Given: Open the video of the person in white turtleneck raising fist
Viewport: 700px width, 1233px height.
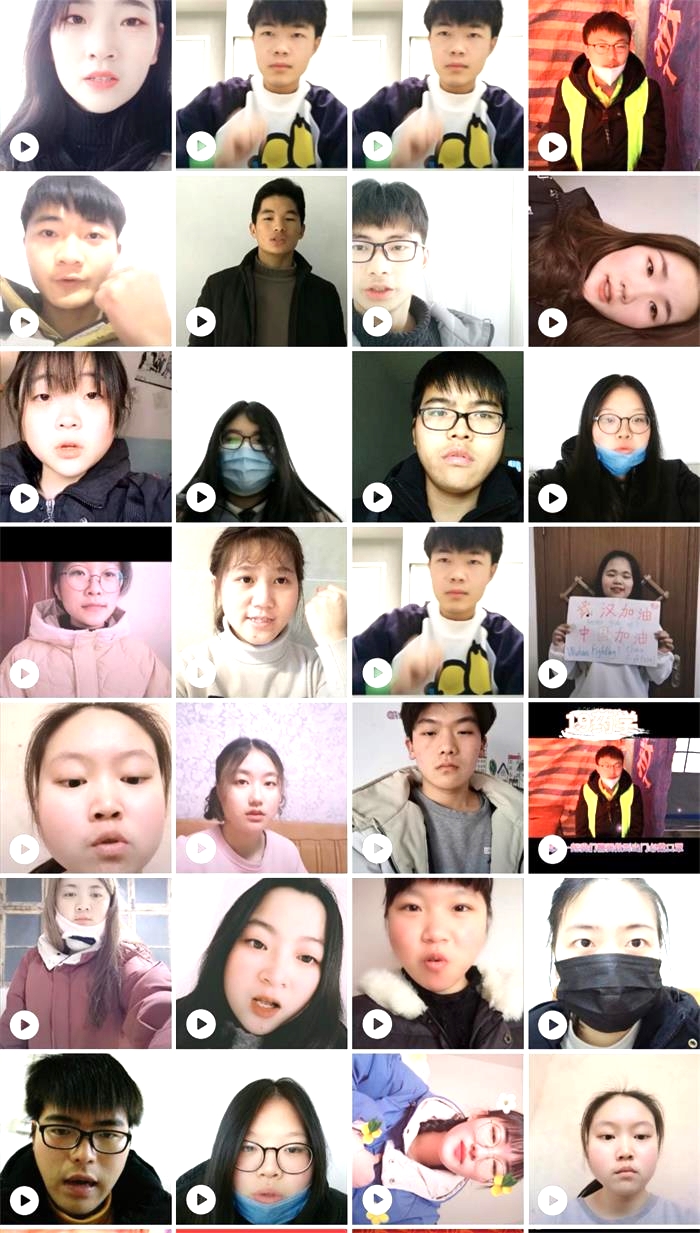Looking at the screenshot, I should click(261, 610).
